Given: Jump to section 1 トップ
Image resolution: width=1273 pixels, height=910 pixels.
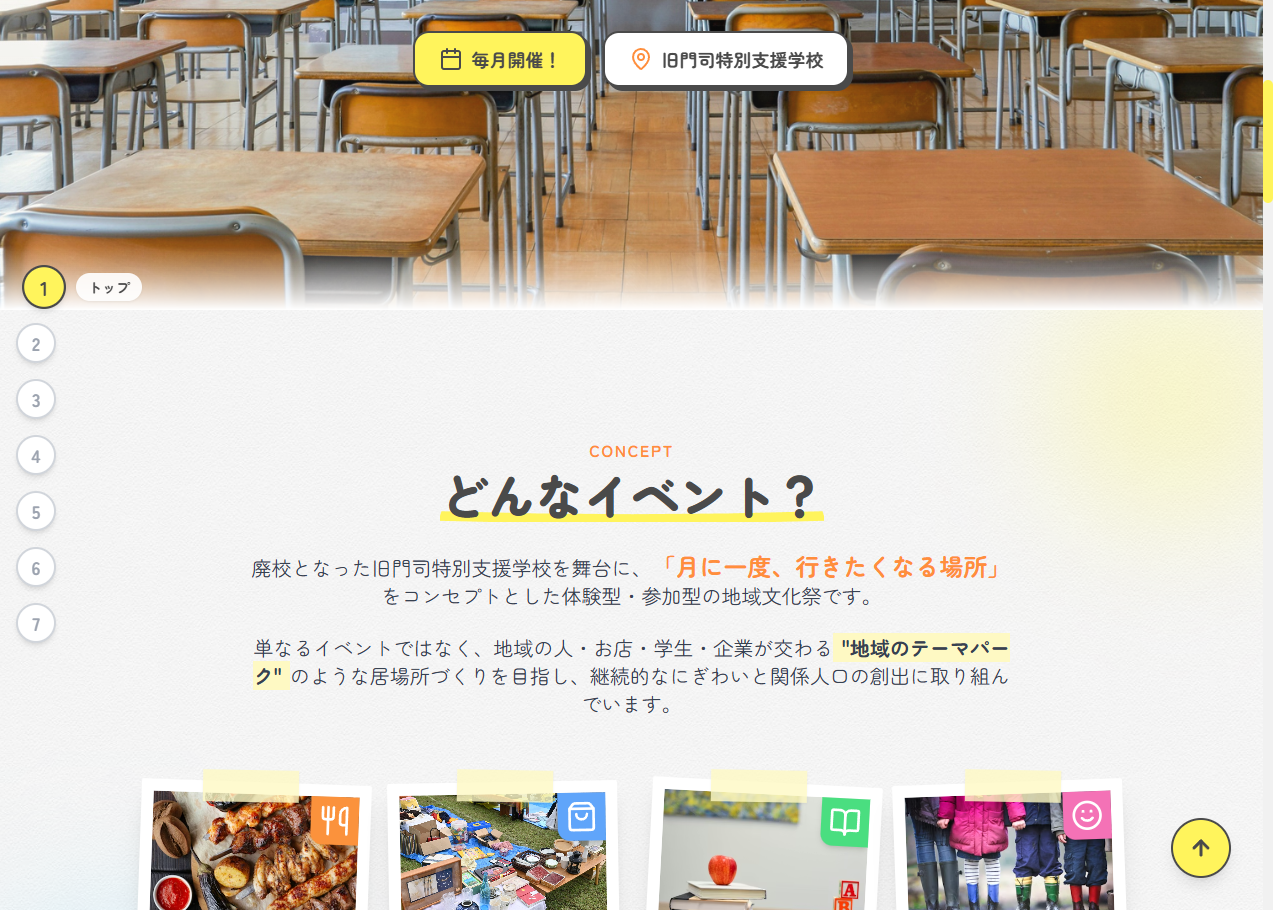Looking at the screenshot, I should [43, 288].
